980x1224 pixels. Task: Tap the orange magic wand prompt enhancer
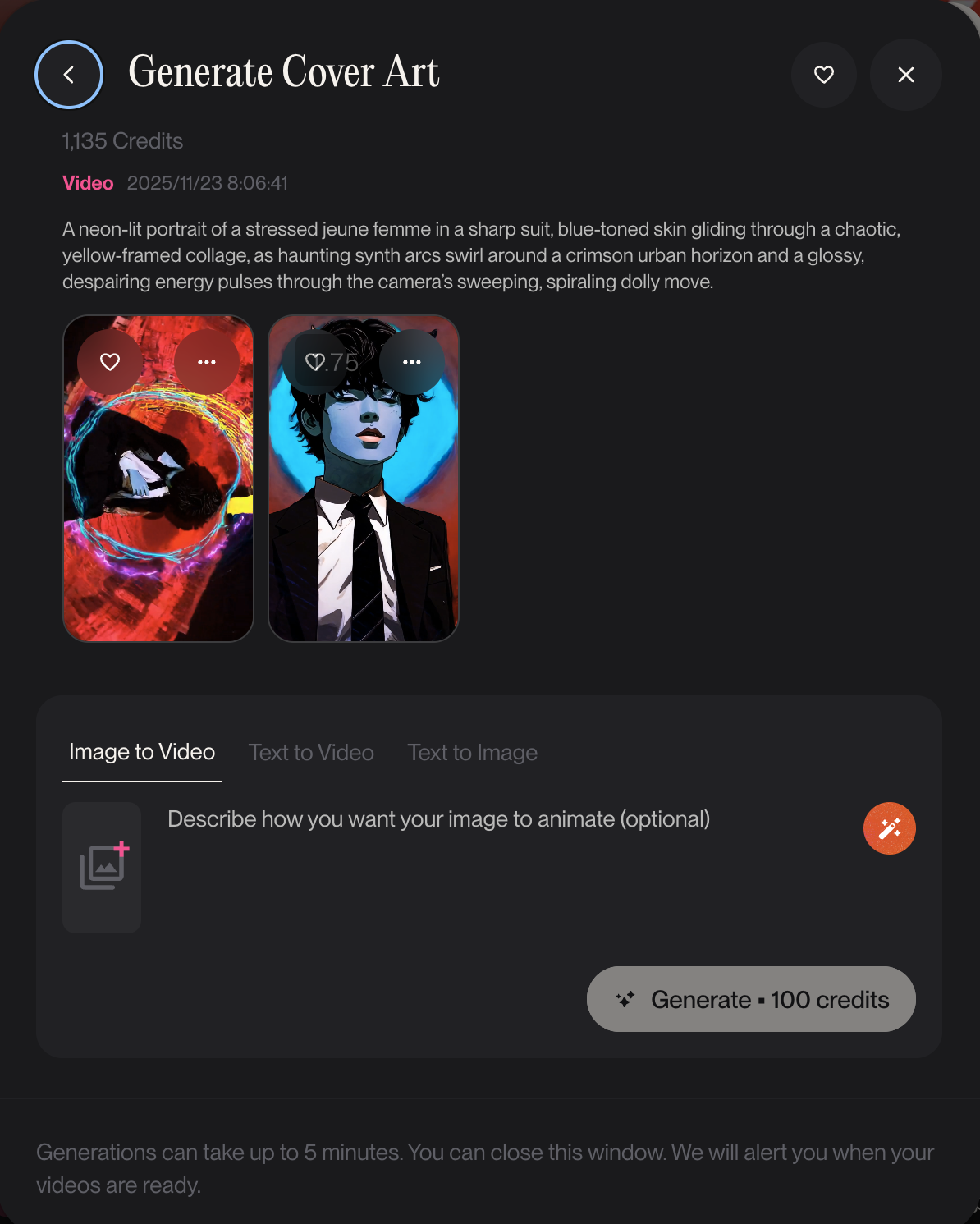(x=889, y=828)
